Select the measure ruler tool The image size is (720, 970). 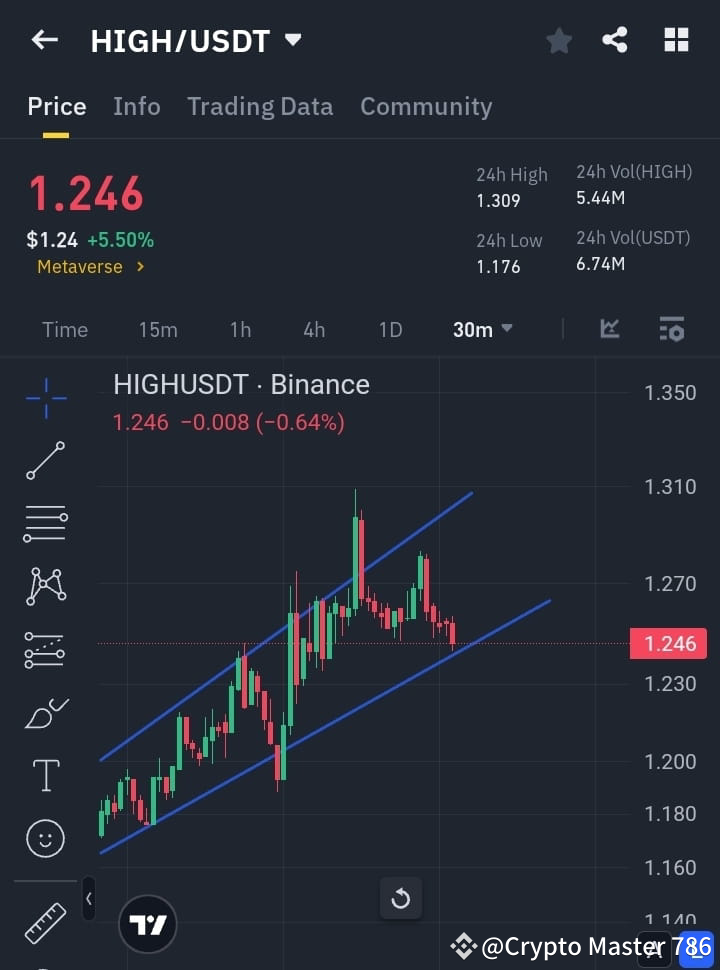pyautogui.click(x=45, y=922)
